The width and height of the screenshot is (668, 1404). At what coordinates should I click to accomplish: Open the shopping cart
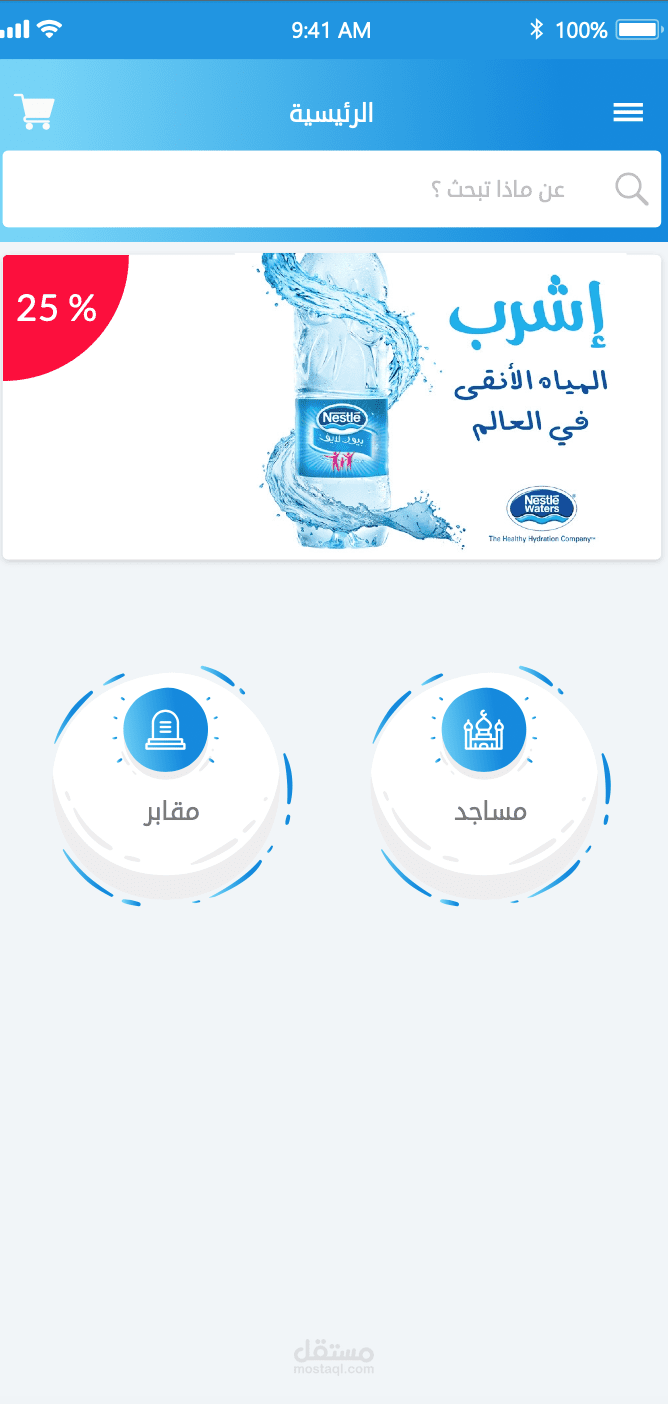coord(34,111)
